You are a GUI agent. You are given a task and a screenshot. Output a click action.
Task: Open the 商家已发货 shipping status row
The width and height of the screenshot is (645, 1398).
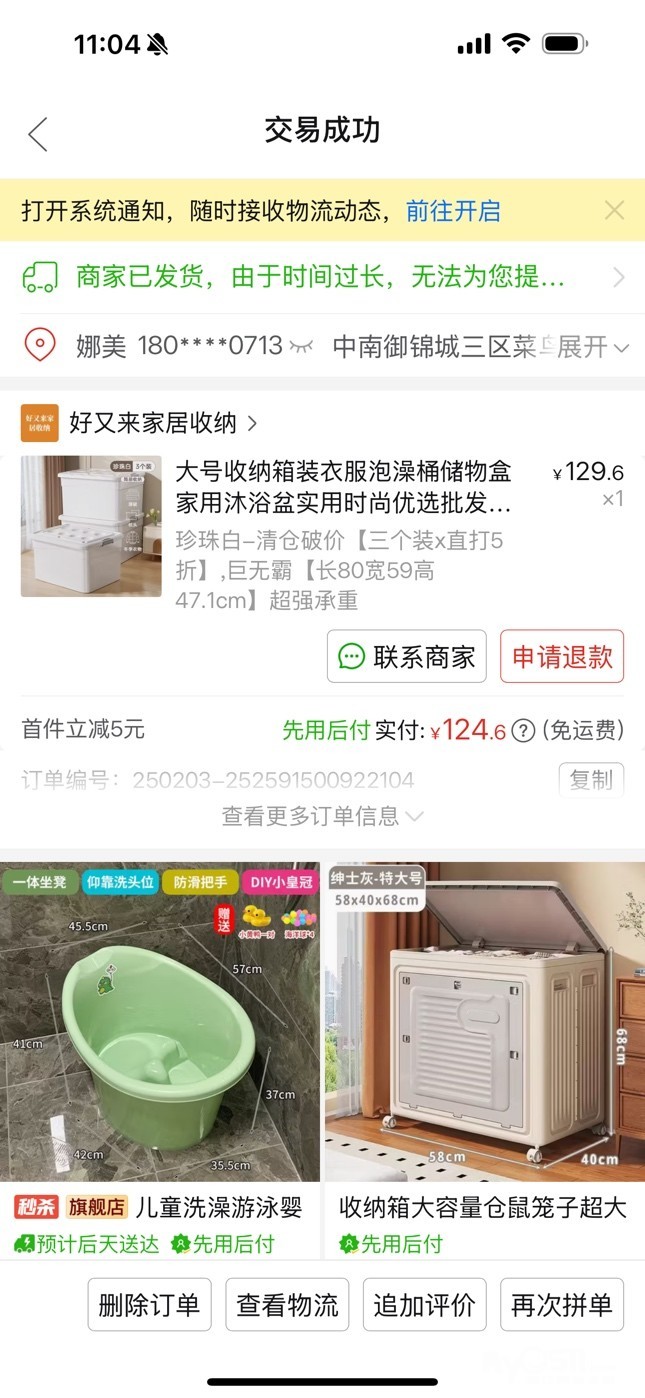point(322,277)
